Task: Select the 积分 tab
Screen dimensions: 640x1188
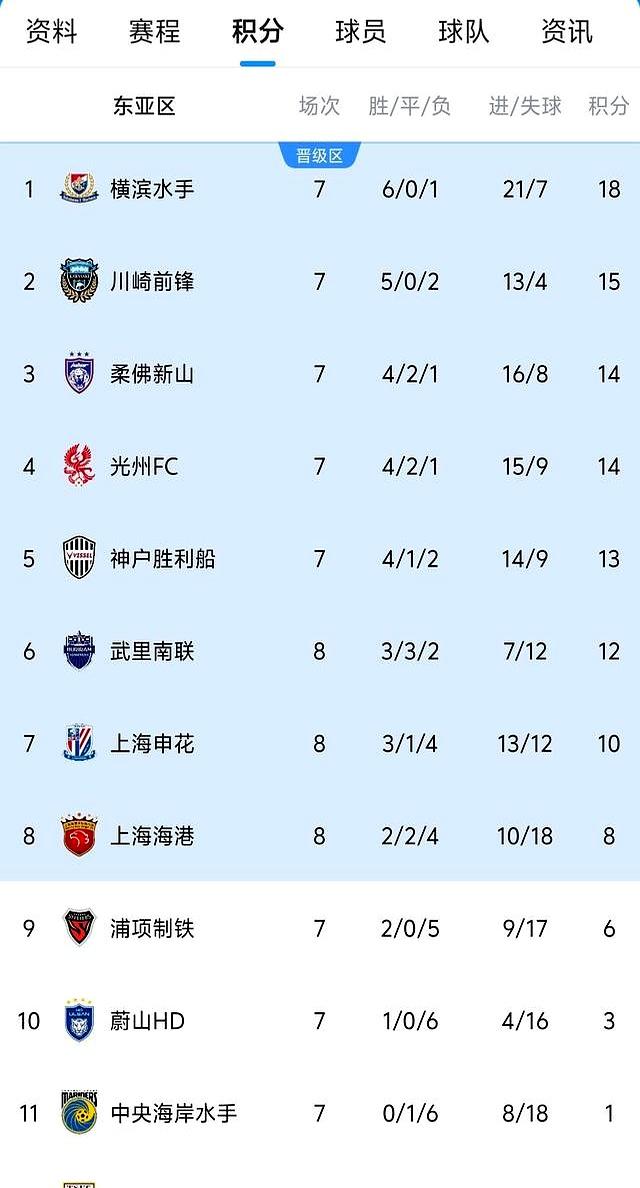Action: tap(257, 32)
